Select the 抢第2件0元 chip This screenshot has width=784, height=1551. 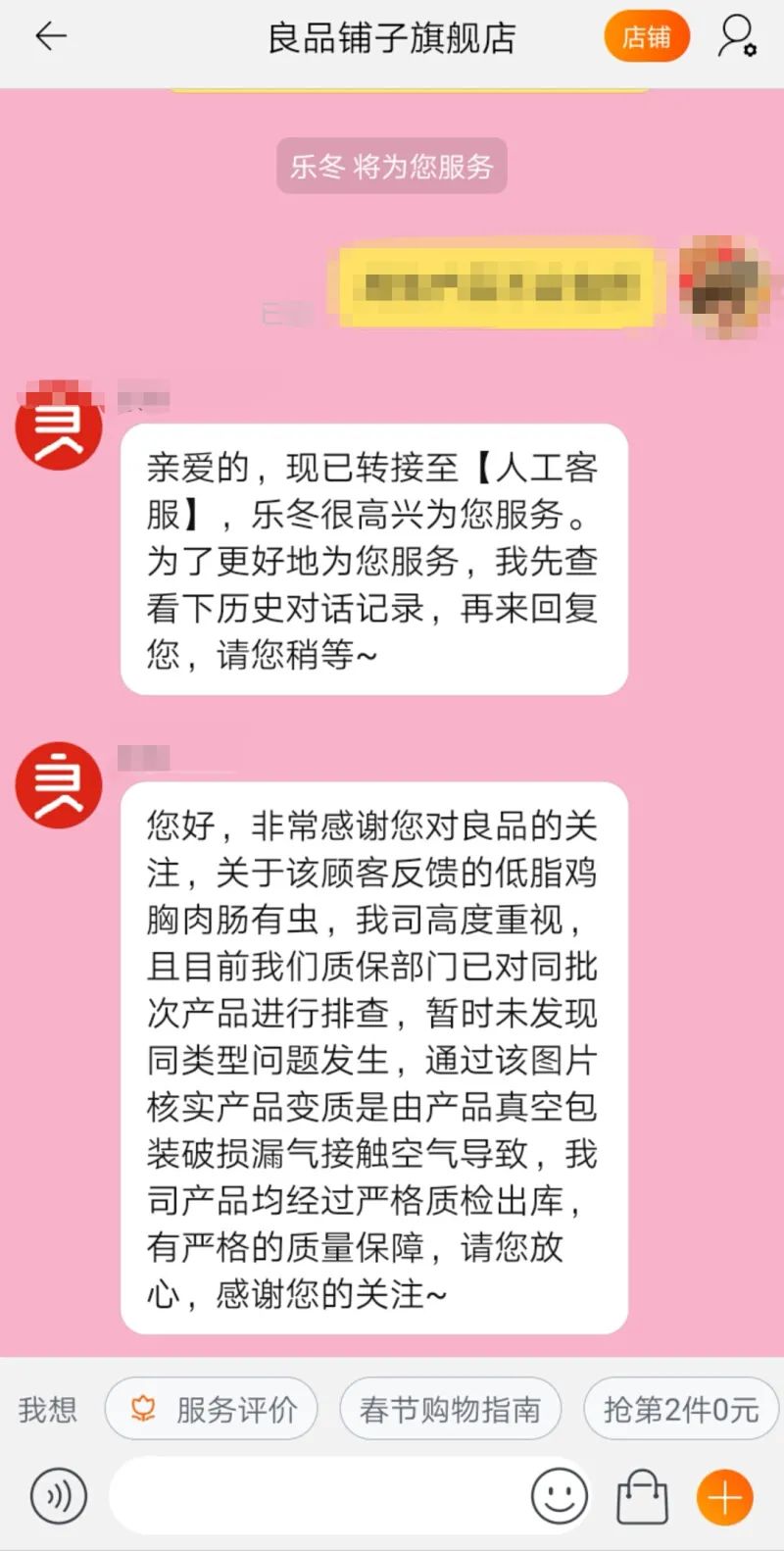point(681,1410)
